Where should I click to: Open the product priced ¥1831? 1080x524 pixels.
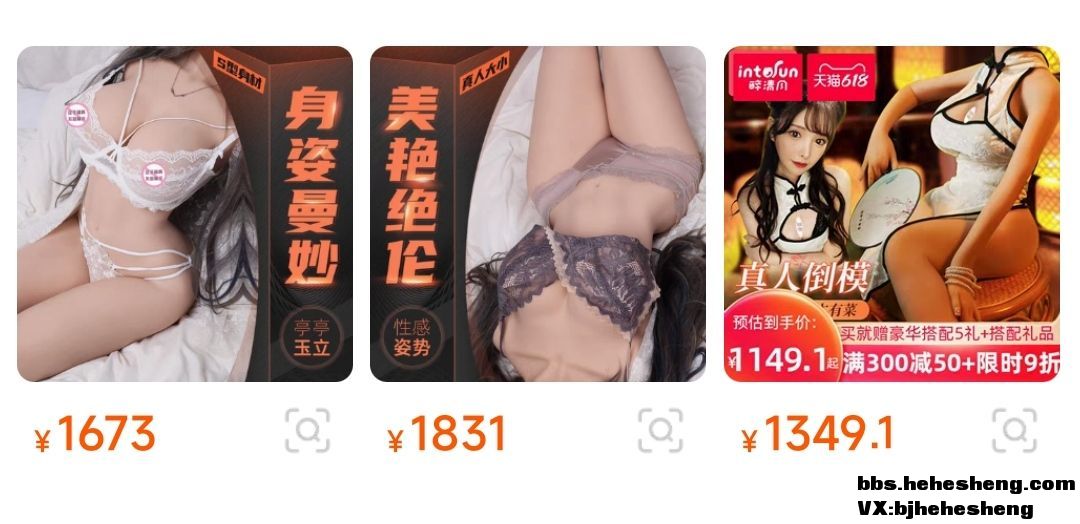click(538, 214)
